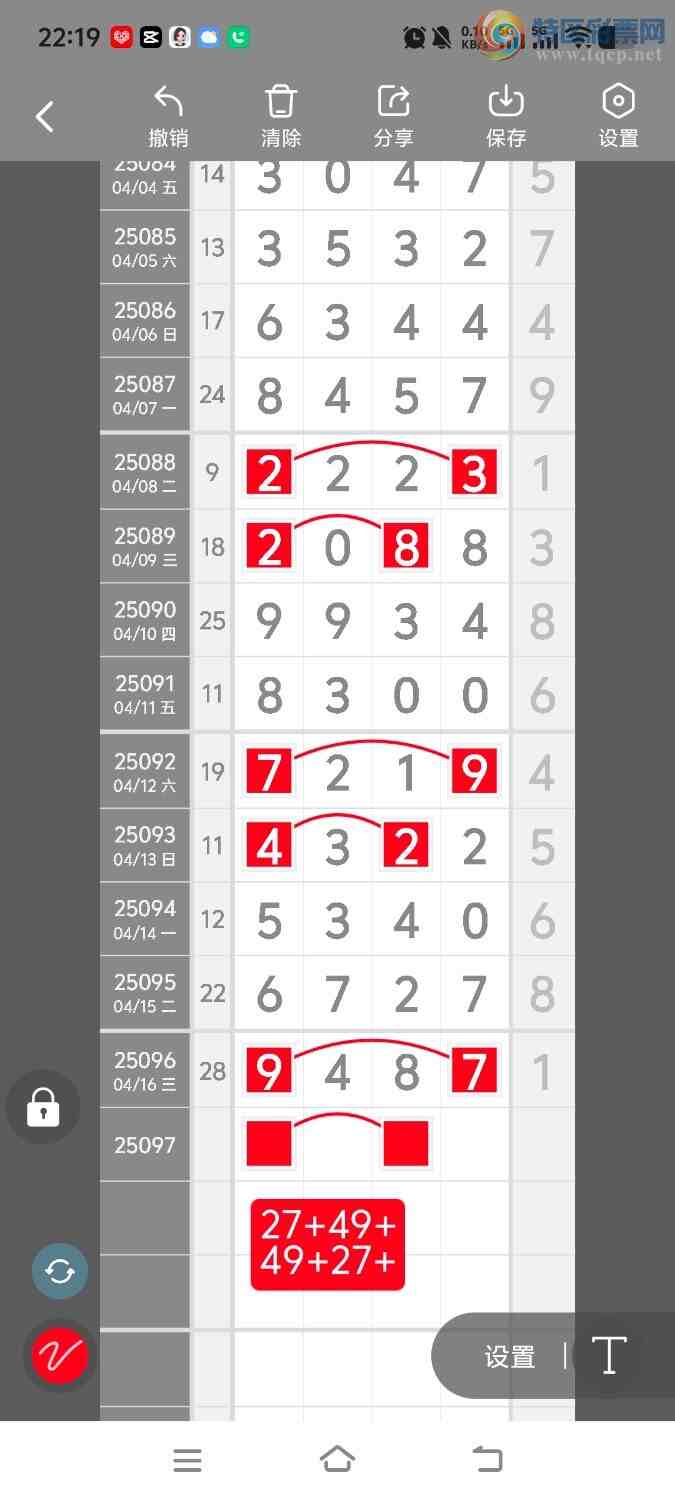Clear all markings with 清除
The width and height of the screenshot is (675, 1500).
pos(281,116)
